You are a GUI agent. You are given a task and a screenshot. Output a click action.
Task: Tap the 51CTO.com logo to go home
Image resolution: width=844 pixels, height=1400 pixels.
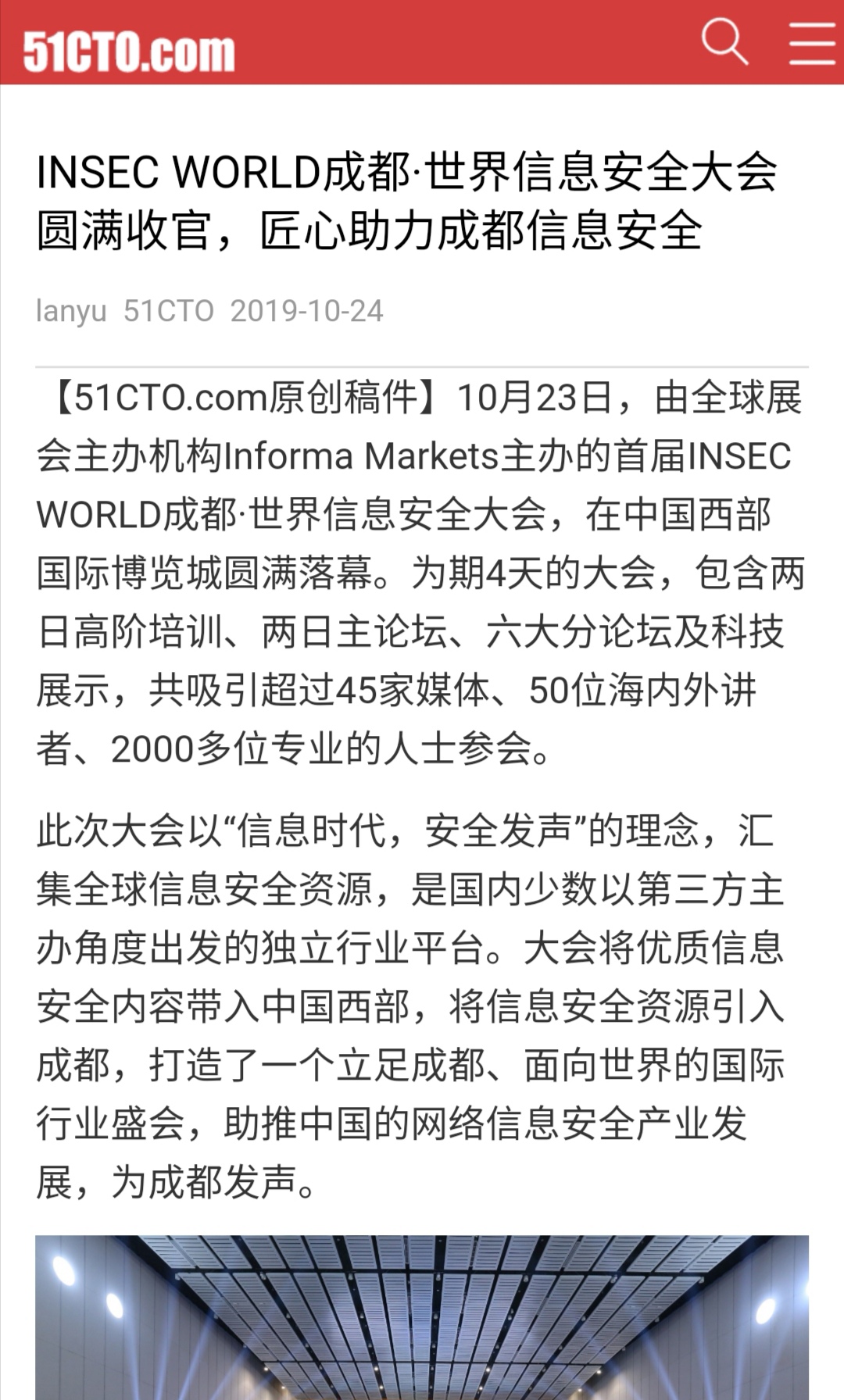coord(129,52)
